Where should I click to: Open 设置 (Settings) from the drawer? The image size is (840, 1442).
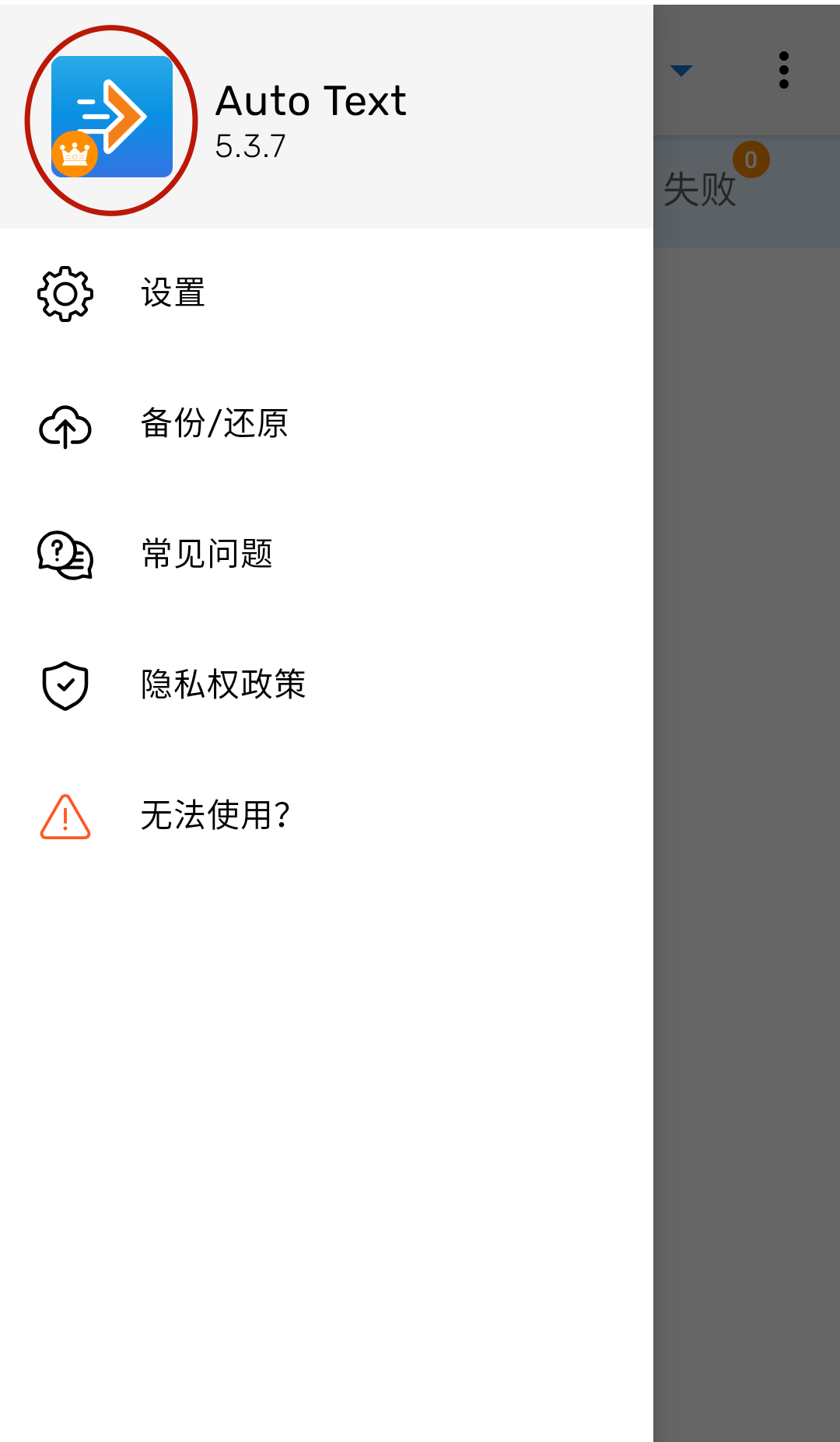(x=173, y=293)
